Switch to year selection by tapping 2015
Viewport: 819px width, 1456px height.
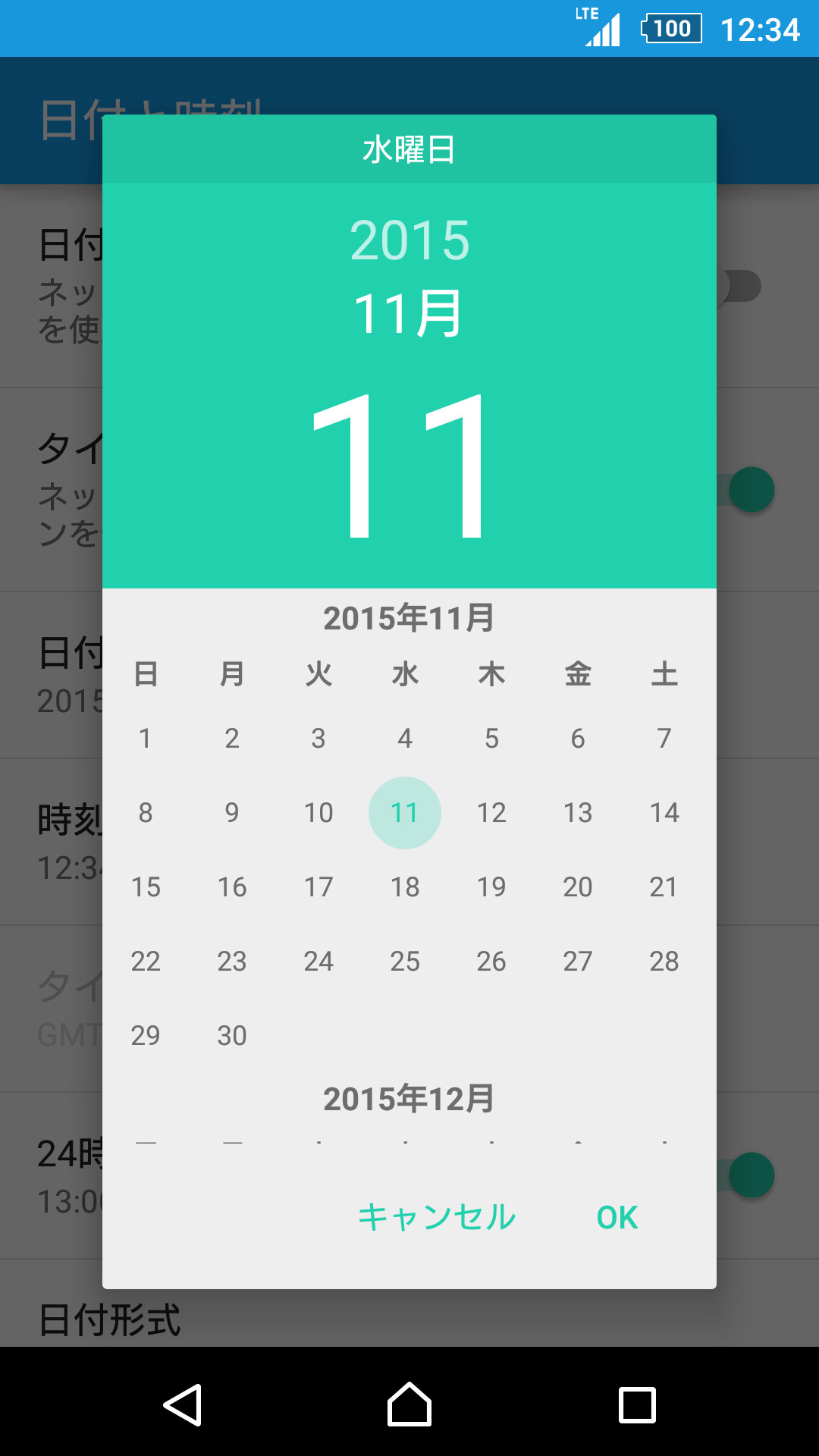(409, 241)
